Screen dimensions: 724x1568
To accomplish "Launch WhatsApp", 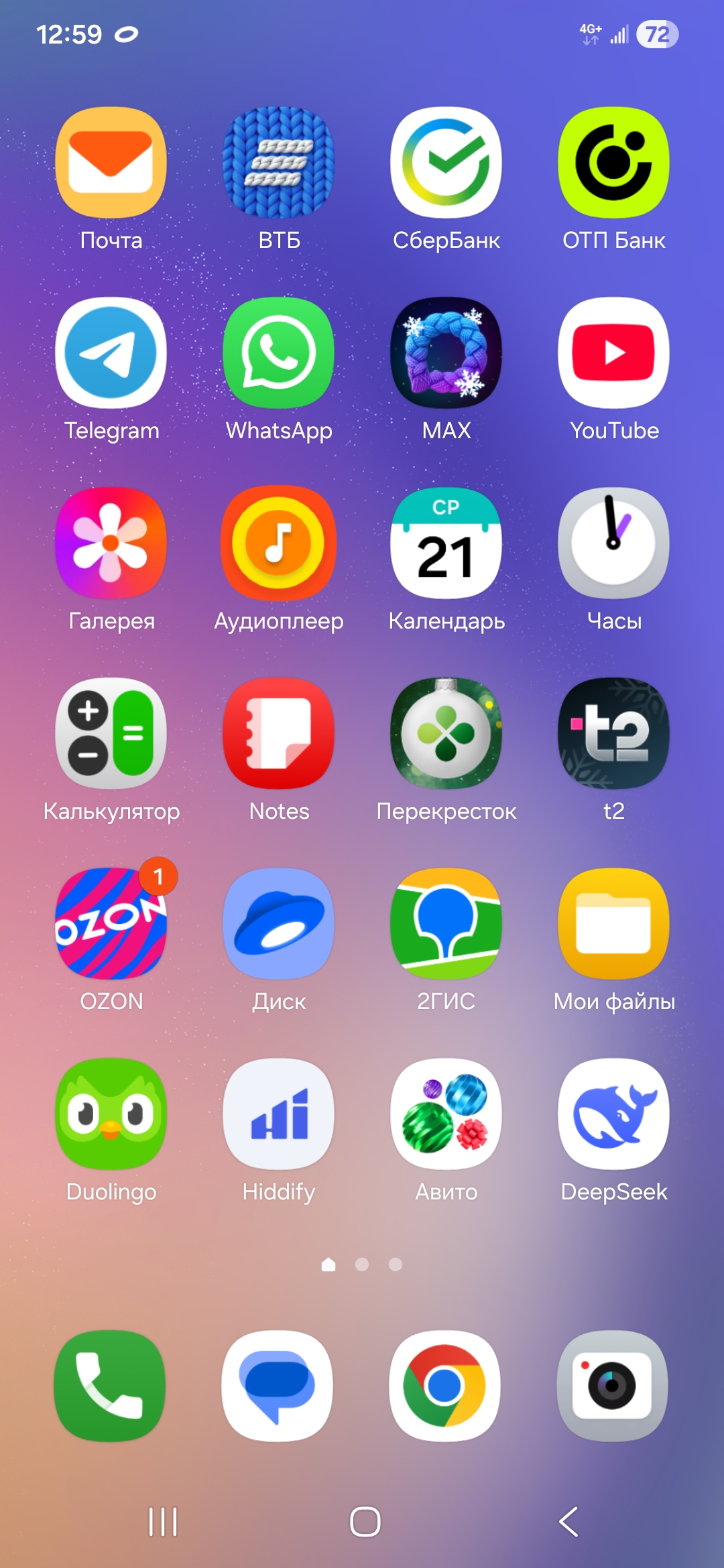I will pos(279,353).
